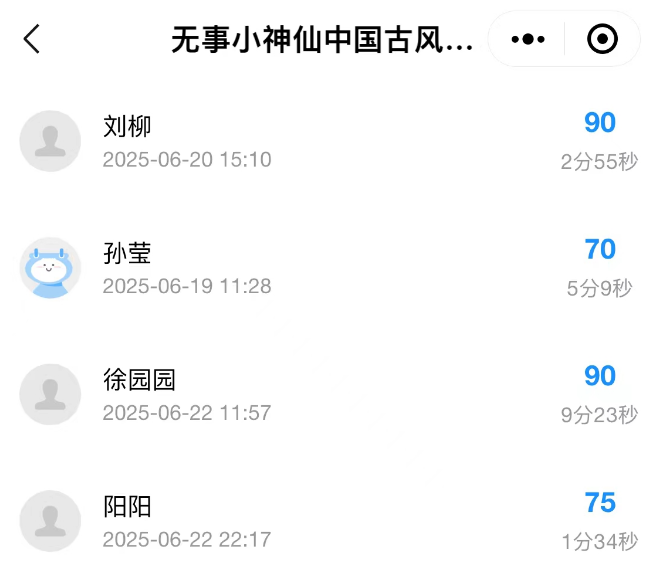
Task: Select 徐园园's result entry
Action: (330, 394)
